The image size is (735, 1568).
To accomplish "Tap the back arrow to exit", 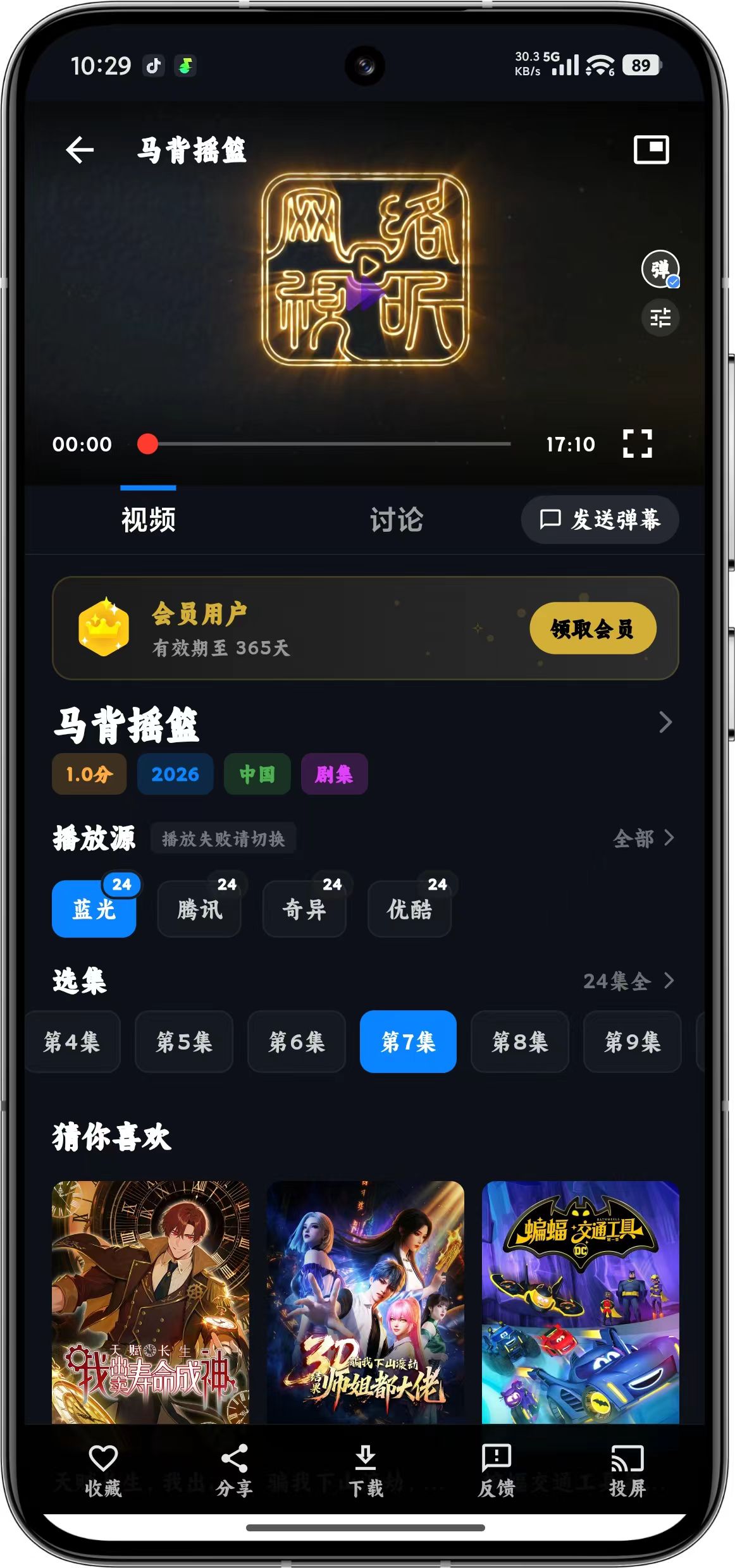I will click(x=78, y=150).
